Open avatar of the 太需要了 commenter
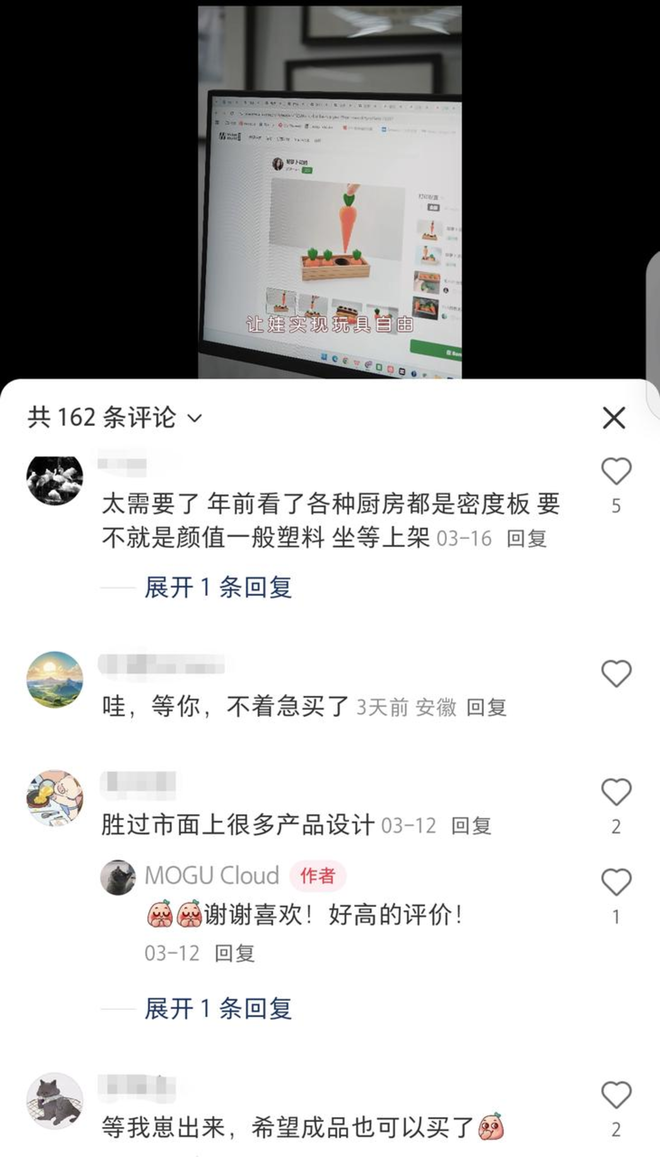The width and height of the screenshot is (660, 1157). (54, 479)
